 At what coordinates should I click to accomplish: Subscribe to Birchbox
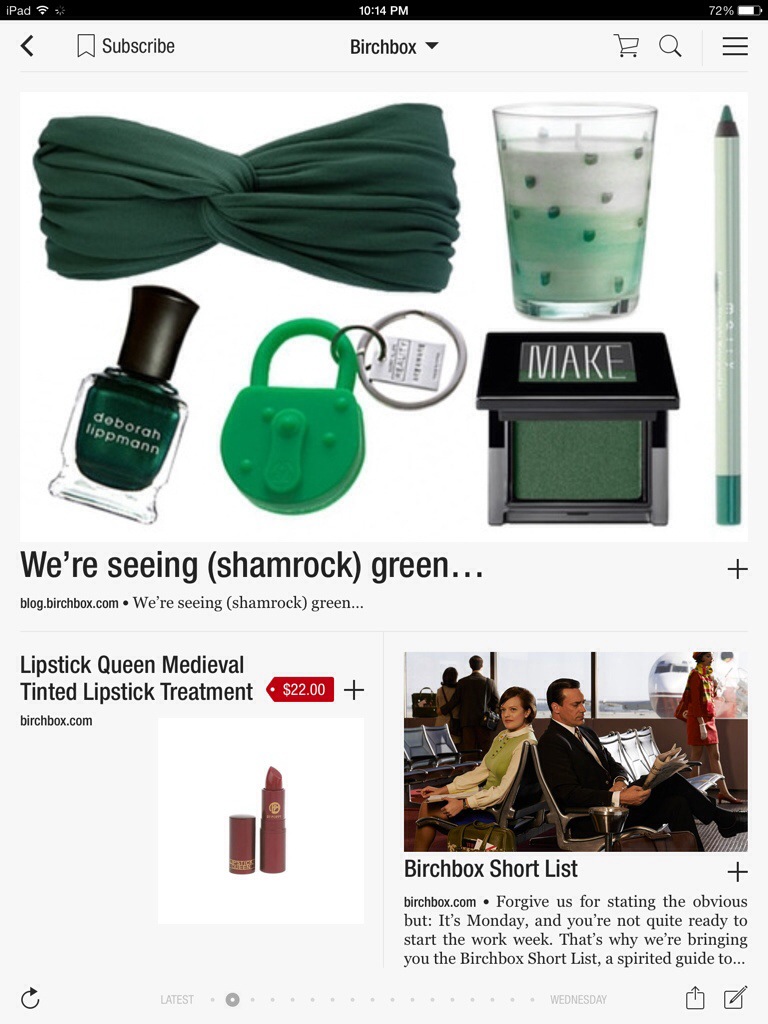[x=126, y=46]
